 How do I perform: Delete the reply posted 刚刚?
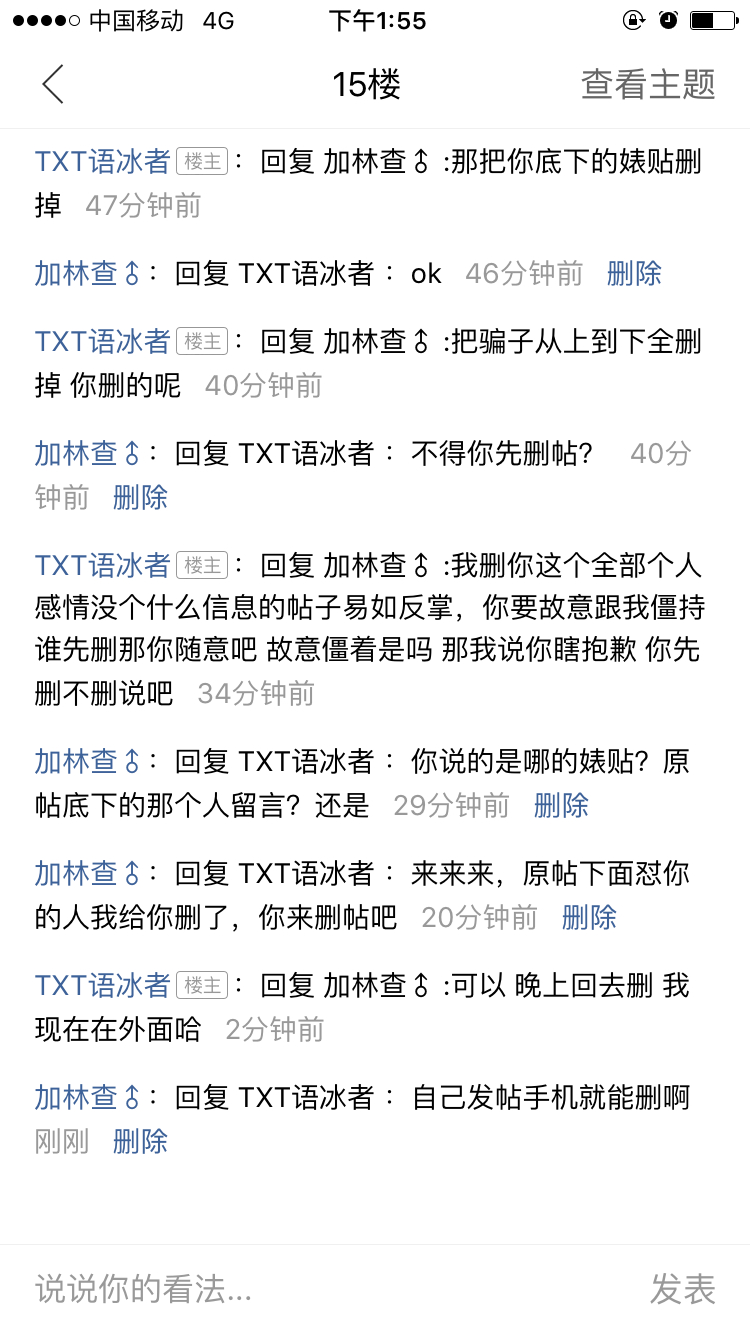(x=140, y=1142)
